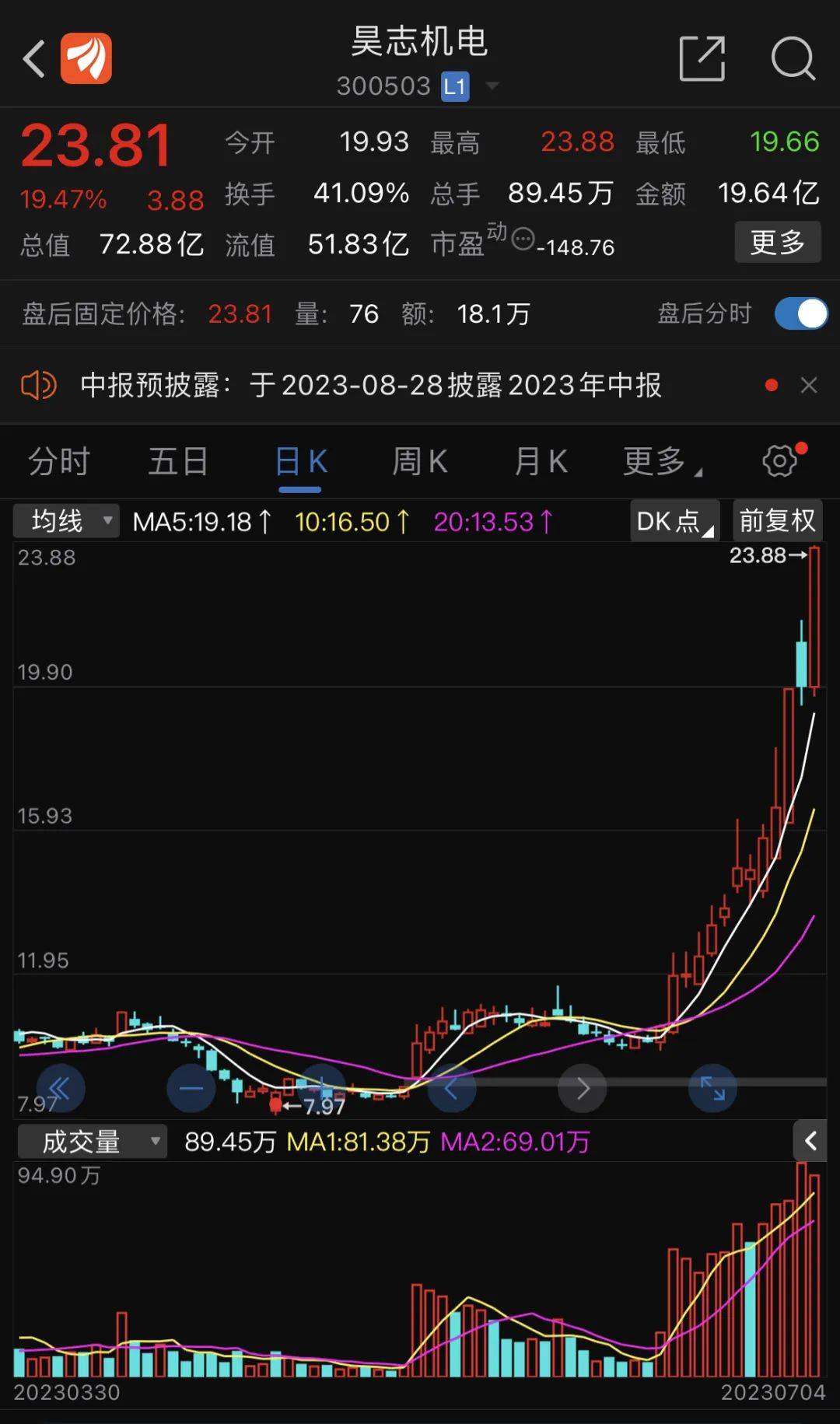Image resolution: width=840 pixels, height=1424 pixels.
Task: Open the 中报预披露 announcement
Action: coord(370,385)
